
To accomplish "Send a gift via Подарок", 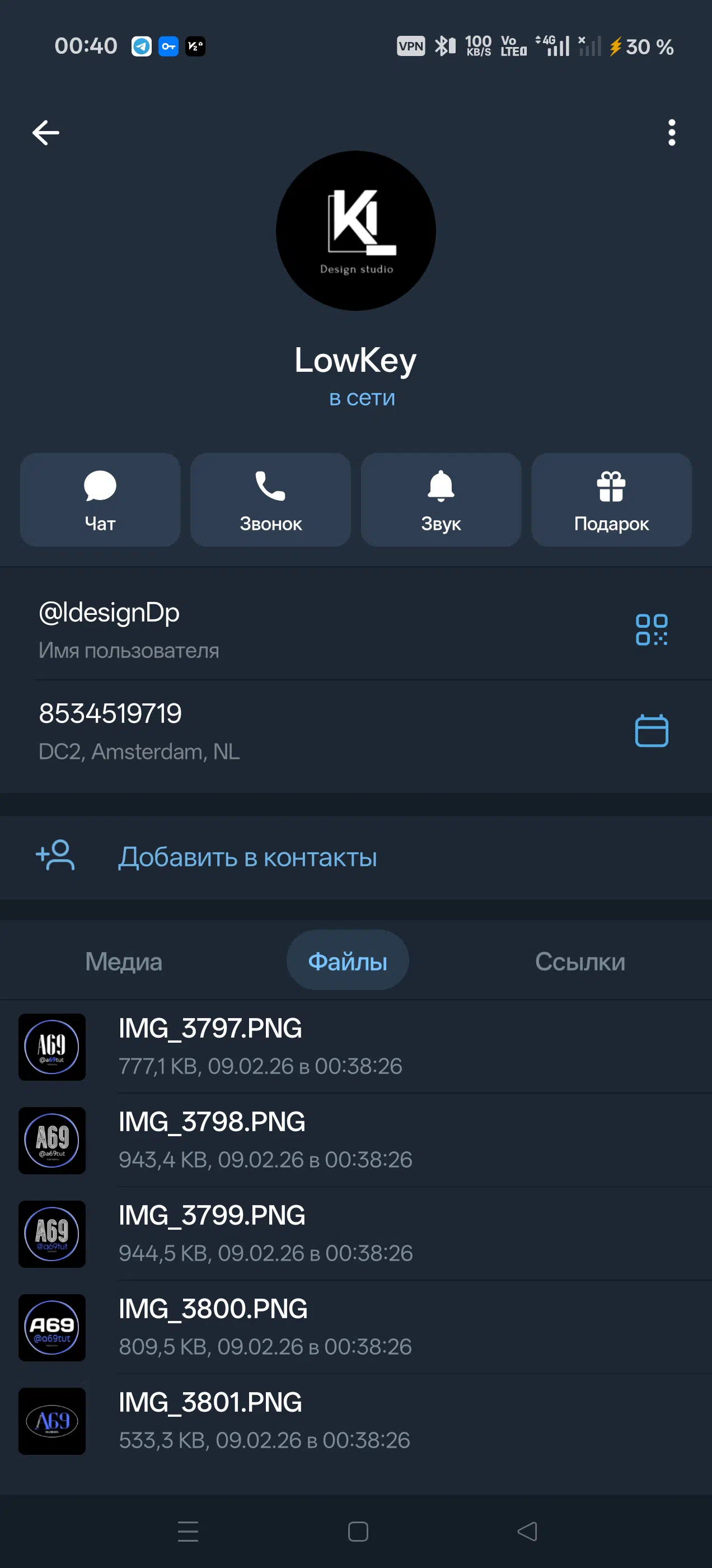I will pyautogui.click(x=611, y=500).
